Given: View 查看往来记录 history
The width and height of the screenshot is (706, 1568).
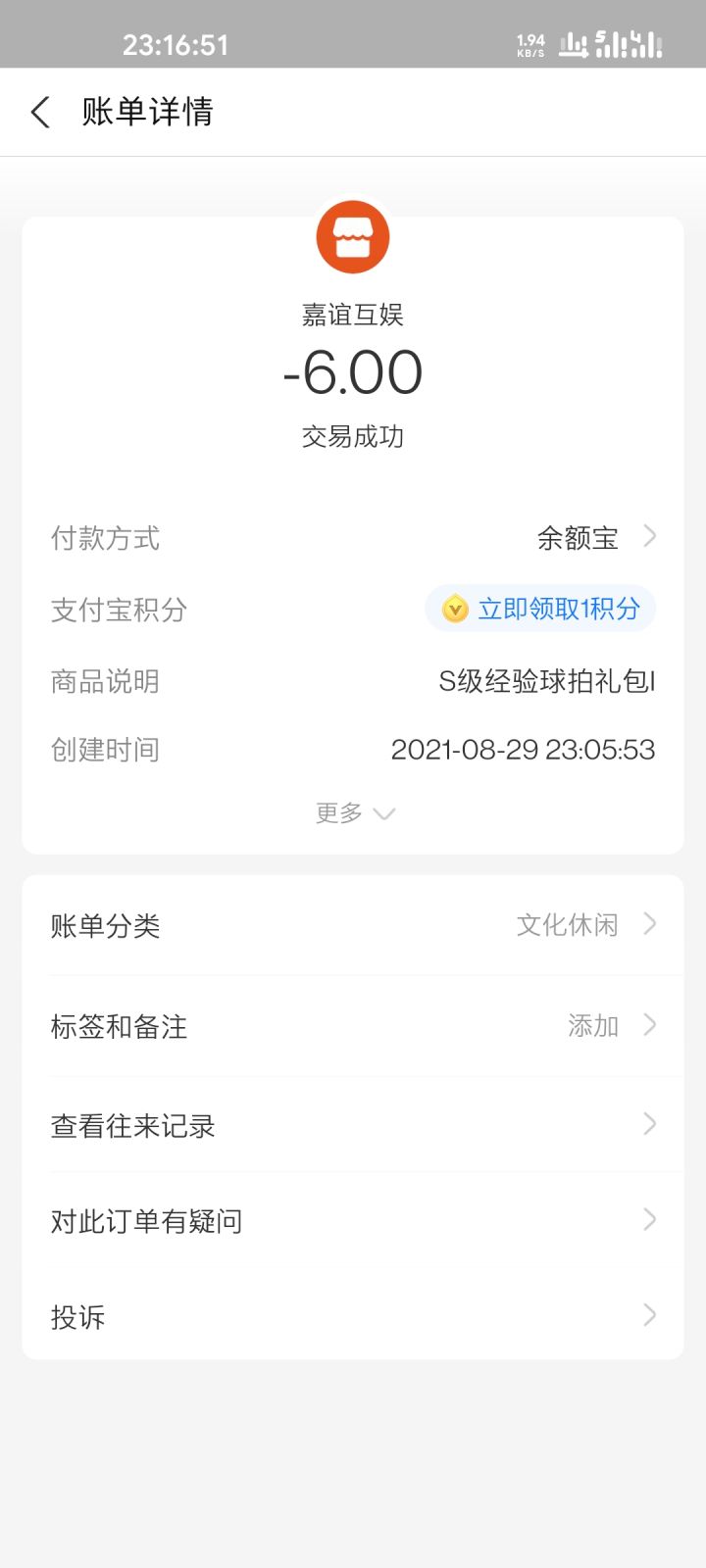Looking at the screenshot, I should click(353, 1125).
